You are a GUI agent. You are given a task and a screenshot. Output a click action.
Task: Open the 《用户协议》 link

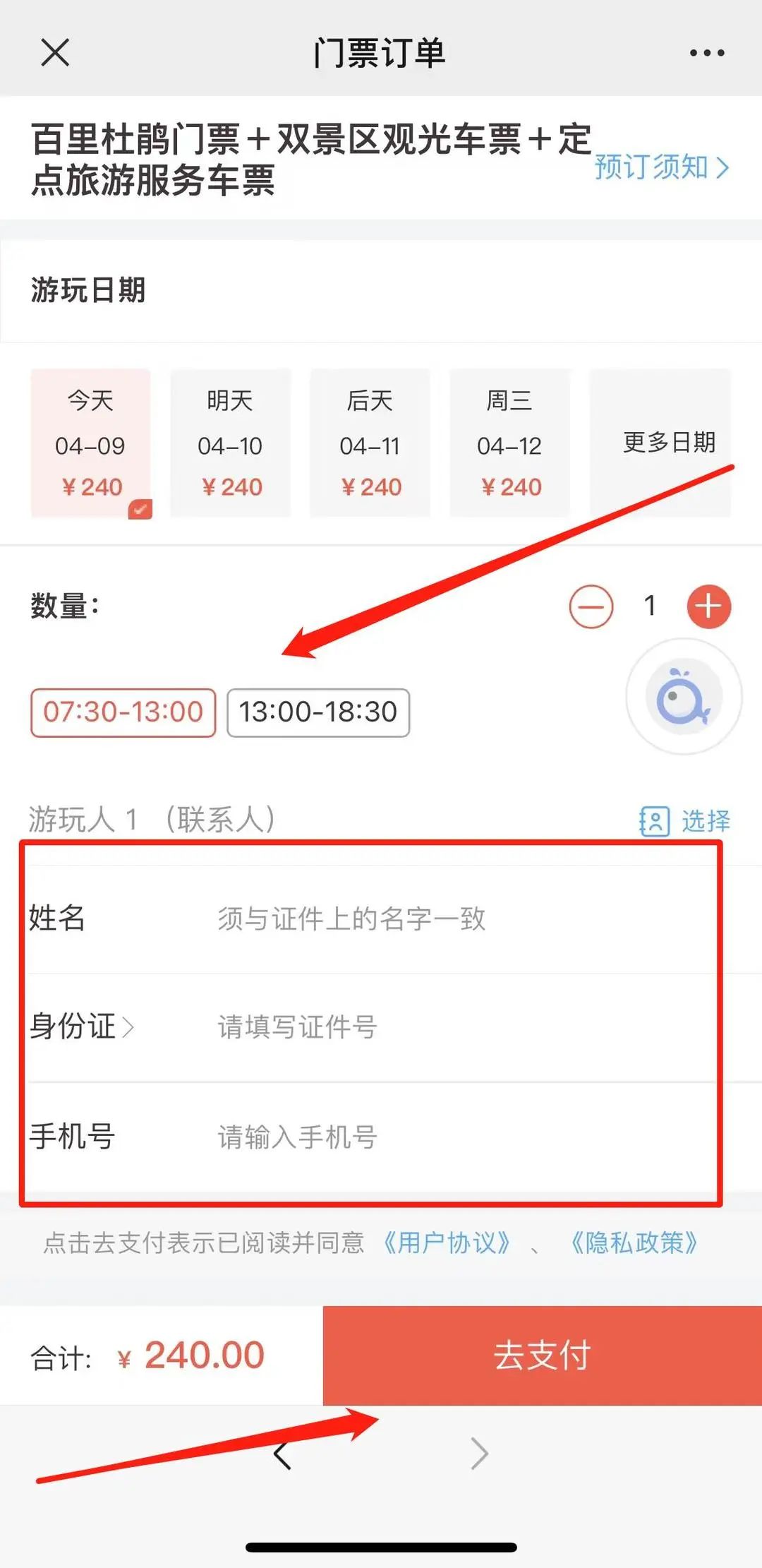click(447, 1243)
